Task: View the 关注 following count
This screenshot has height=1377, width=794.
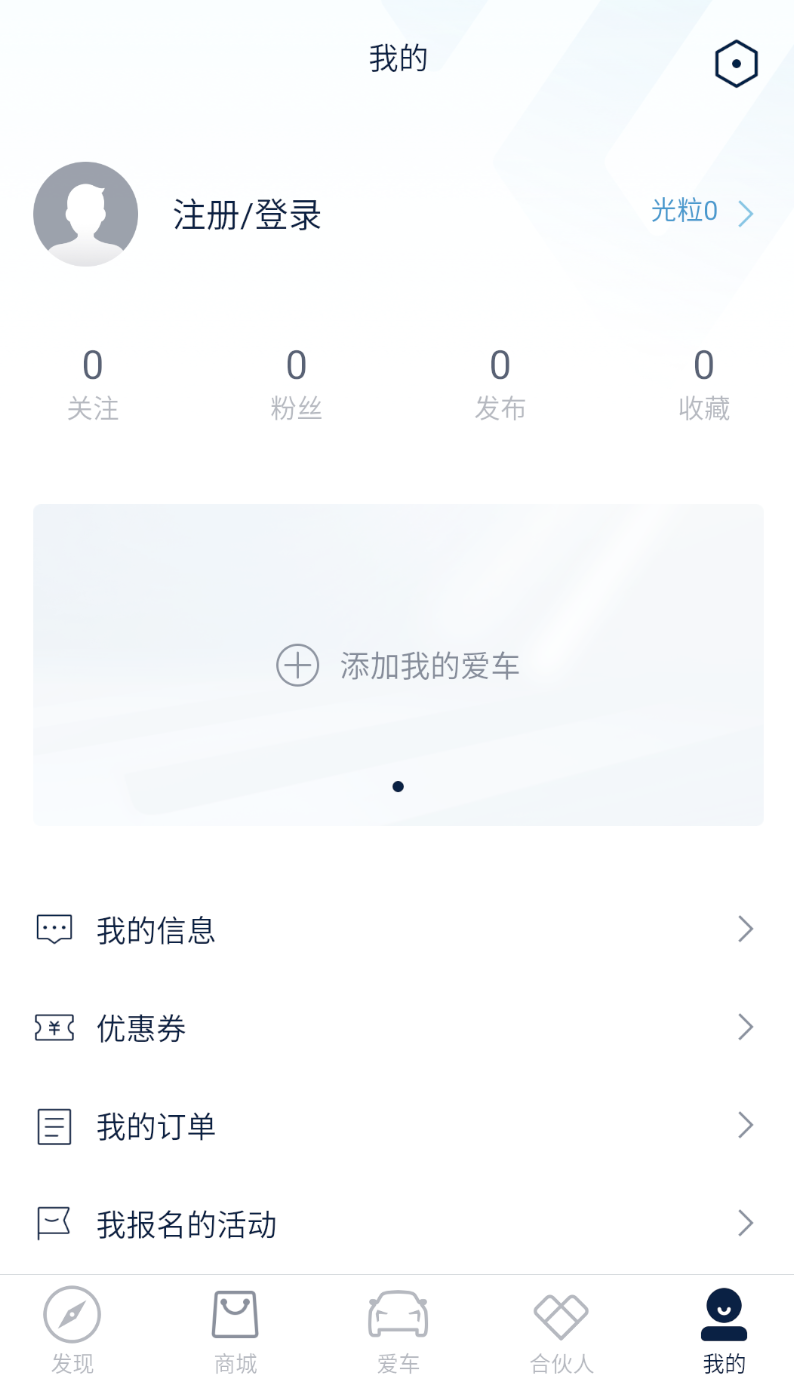Action: click(x=93, y=385)
